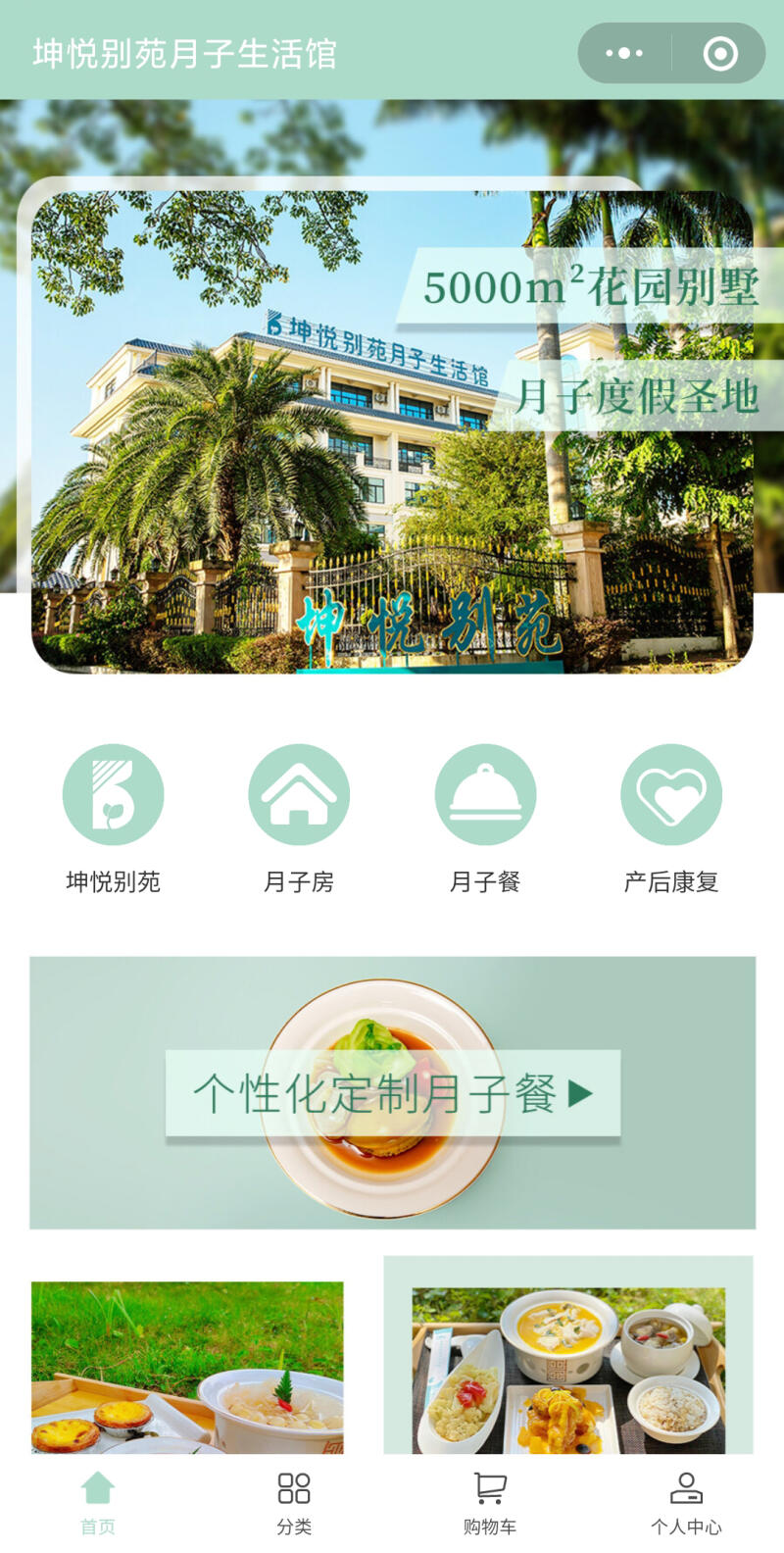Open the mini program more options menu

pos(624,53)
